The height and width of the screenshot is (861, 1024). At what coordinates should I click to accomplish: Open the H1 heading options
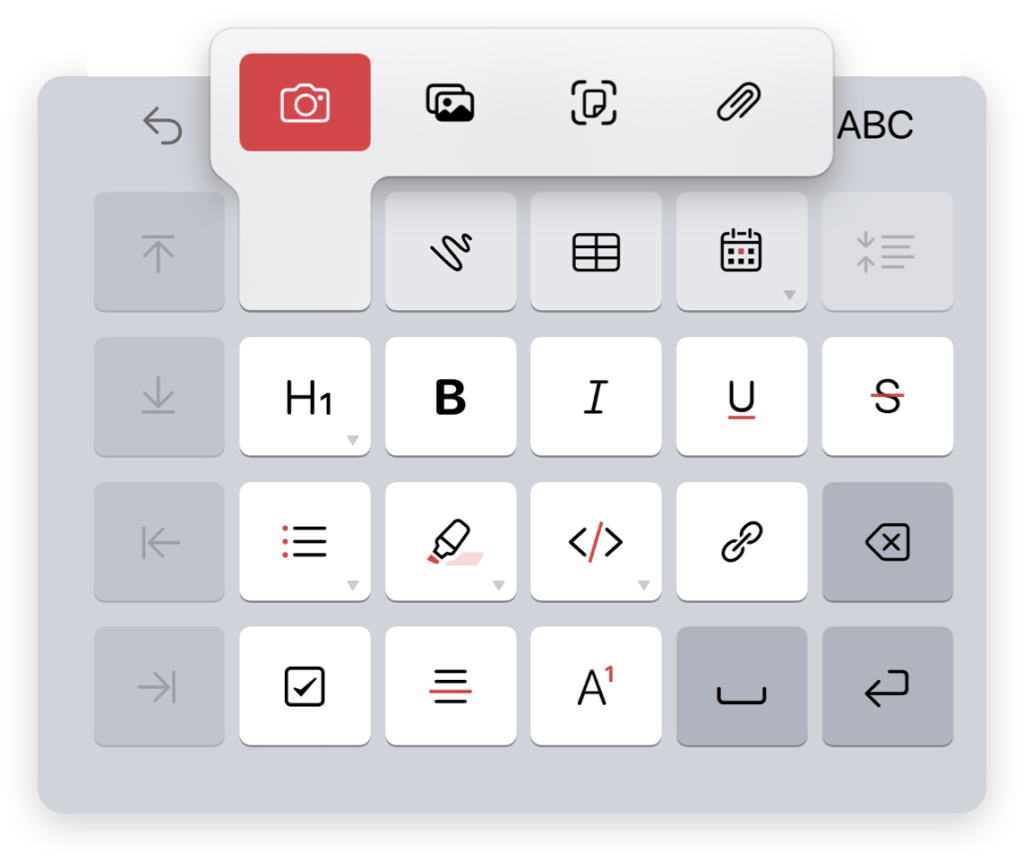coord(305,398)
